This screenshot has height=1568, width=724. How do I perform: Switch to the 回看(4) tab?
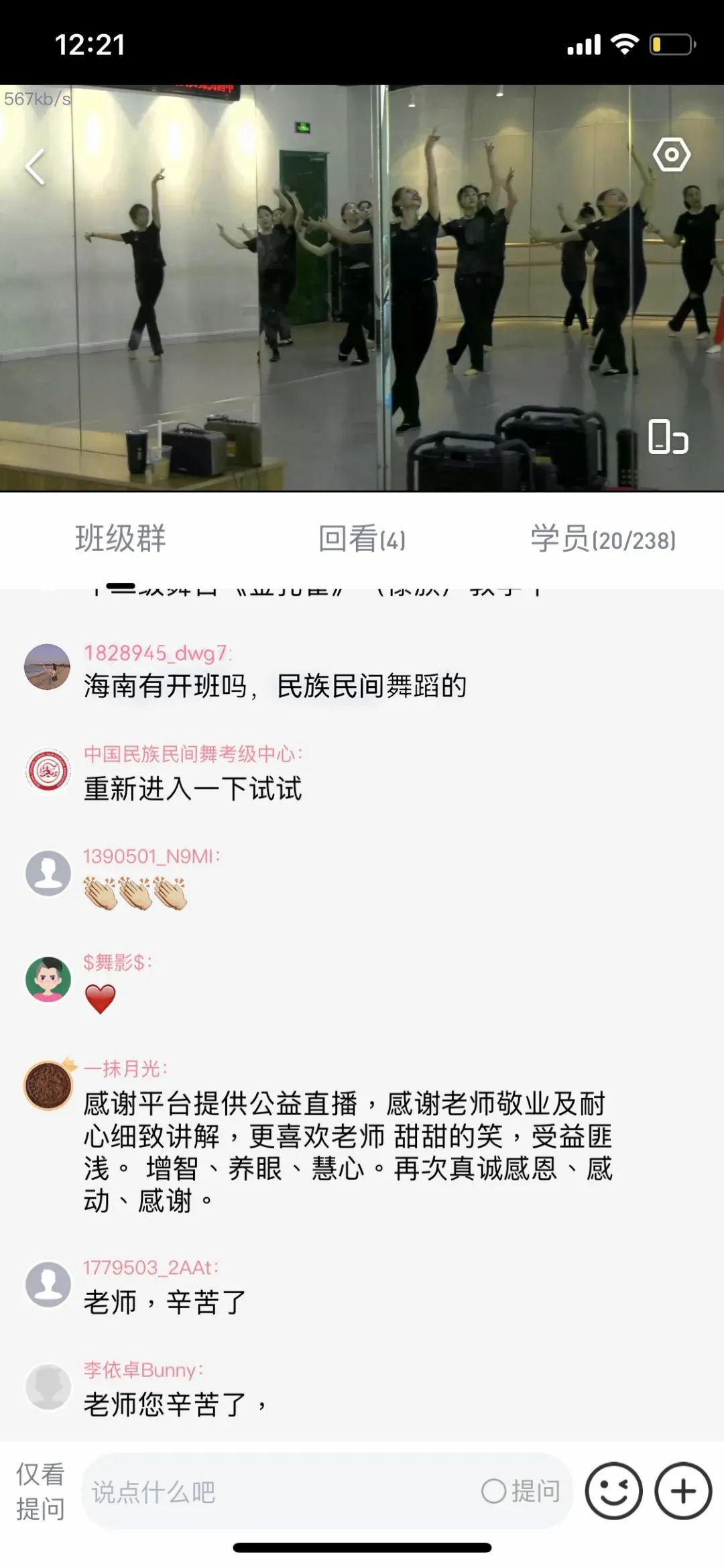coord(362,539)
